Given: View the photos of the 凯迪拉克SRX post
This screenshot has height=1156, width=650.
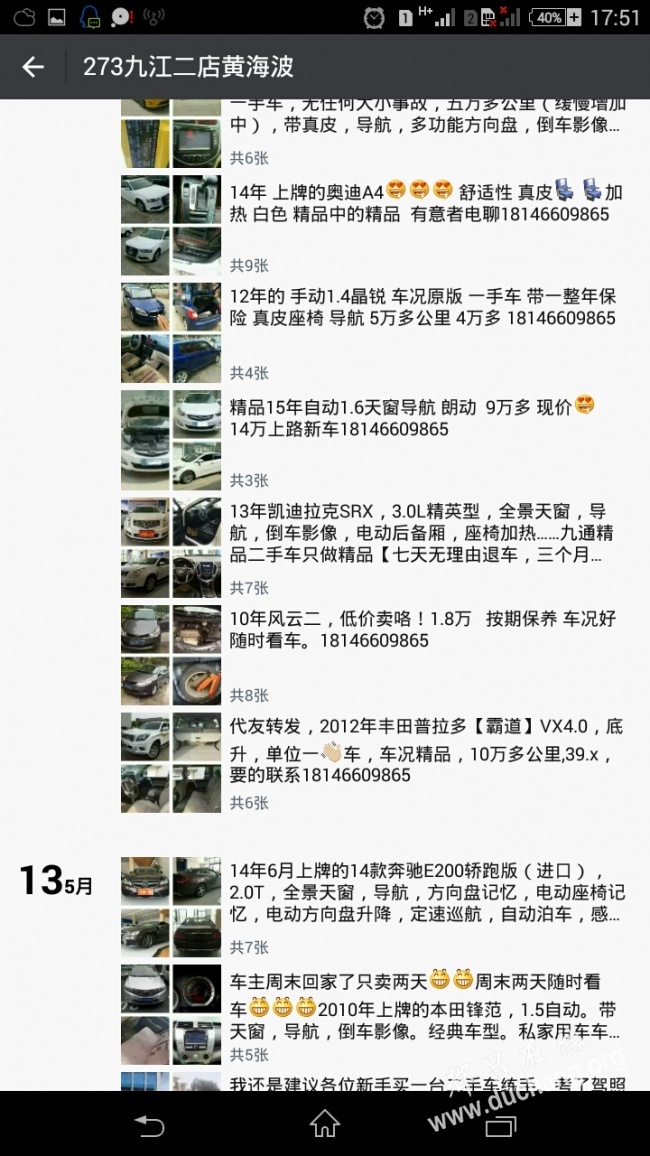Looking at the screenshot, I should point(171,548).
